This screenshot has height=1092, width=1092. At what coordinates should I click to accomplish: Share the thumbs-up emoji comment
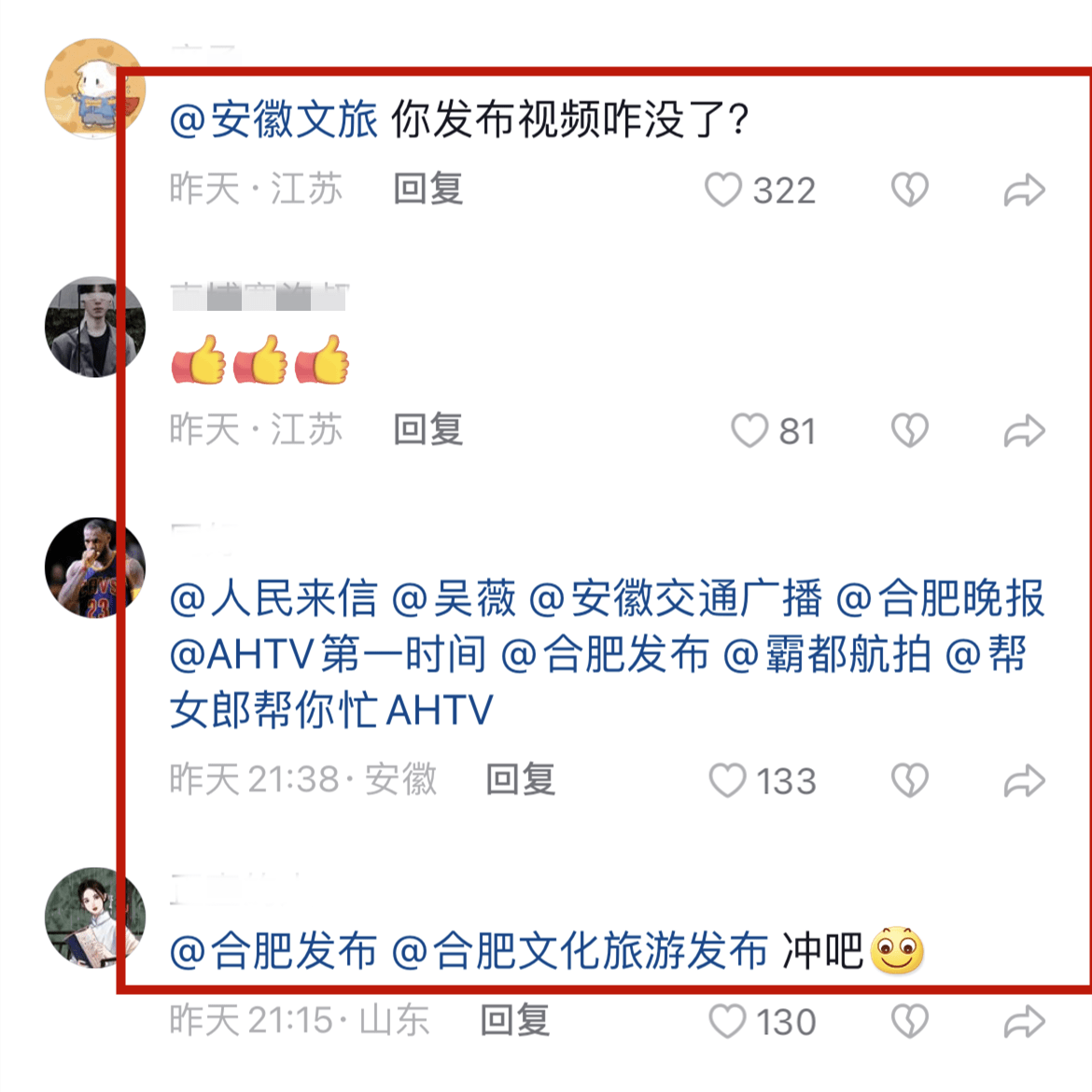tap(1024, 431)
